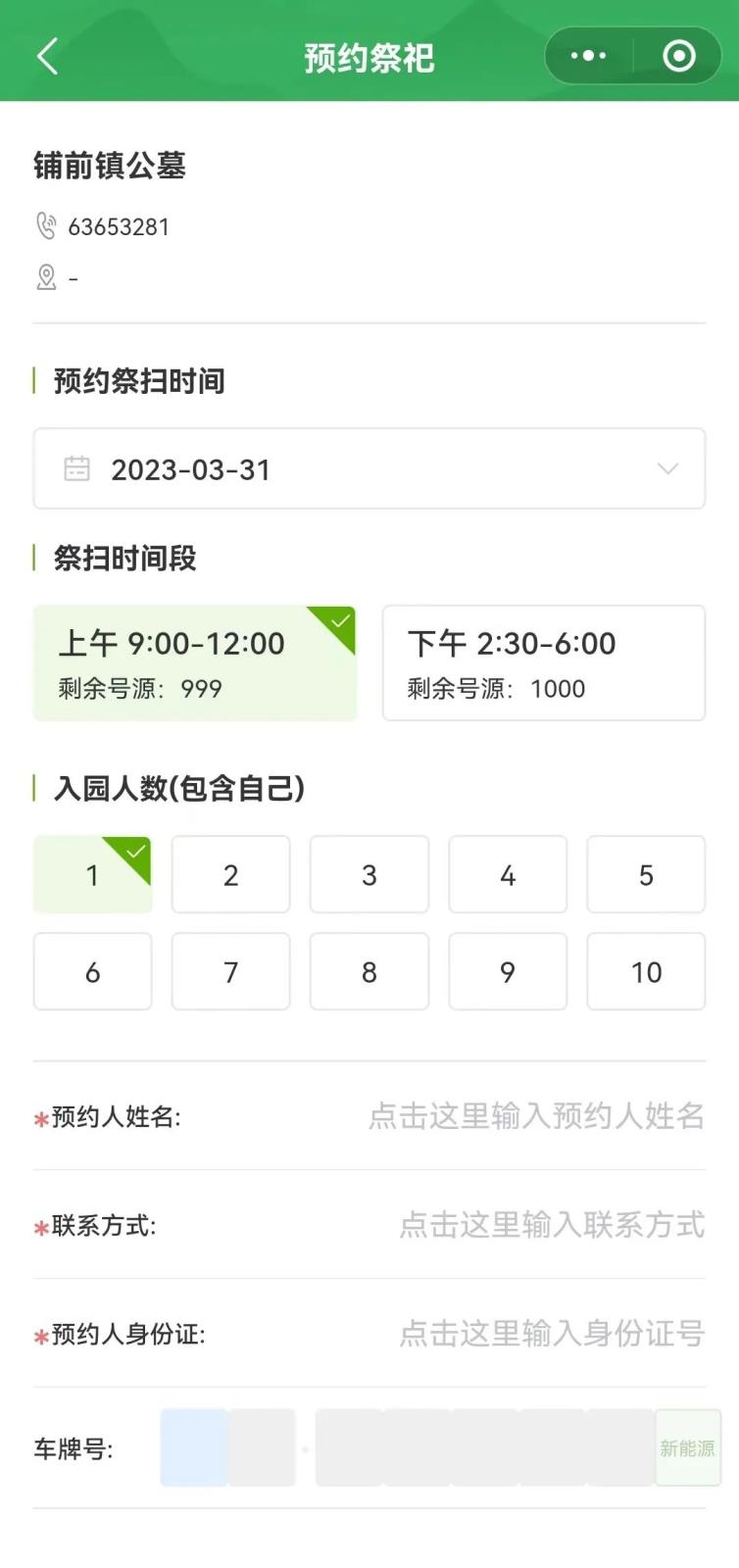Choose 6 people for park entry
Image resolution: width=739 pixels, height=1568 pixels.
(93, 971)
